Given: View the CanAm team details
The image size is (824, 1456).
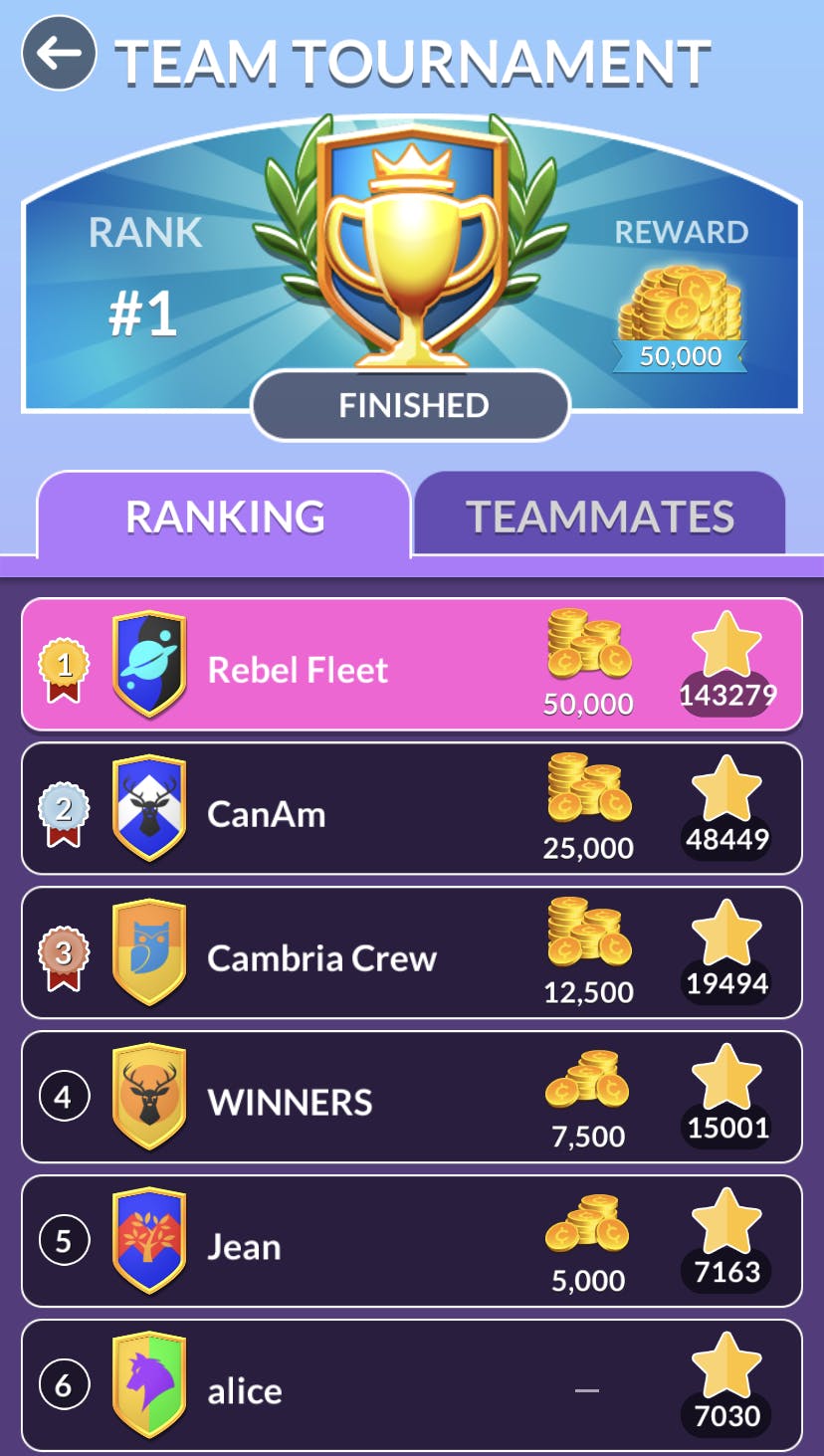Looking at the screenshot, I should (x=411, y=809).
